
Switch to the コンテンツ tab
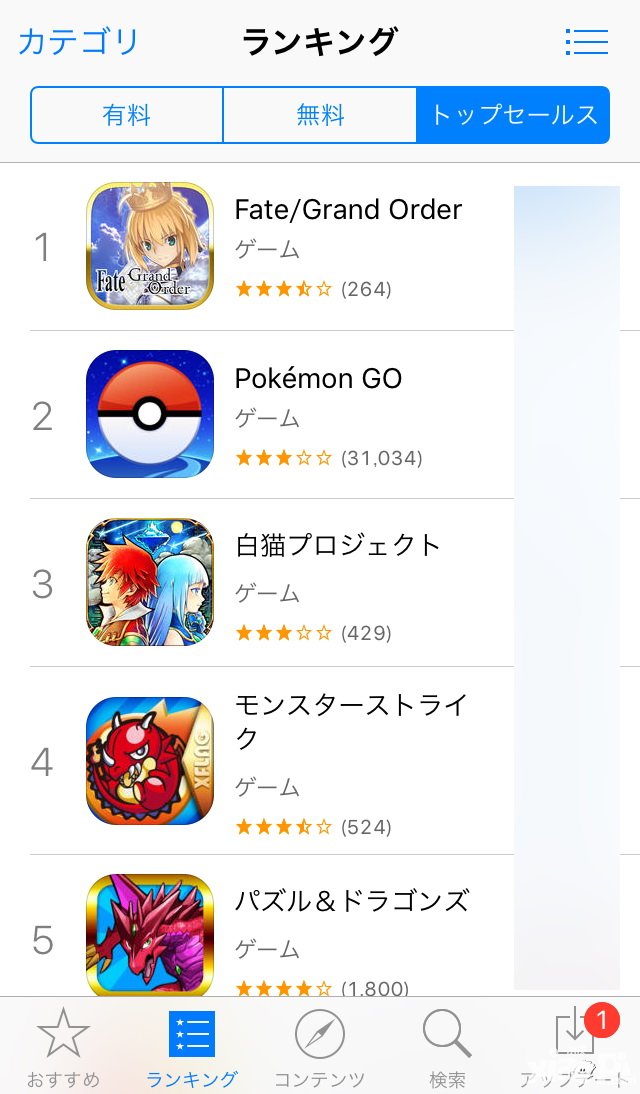click(319, 1048)
